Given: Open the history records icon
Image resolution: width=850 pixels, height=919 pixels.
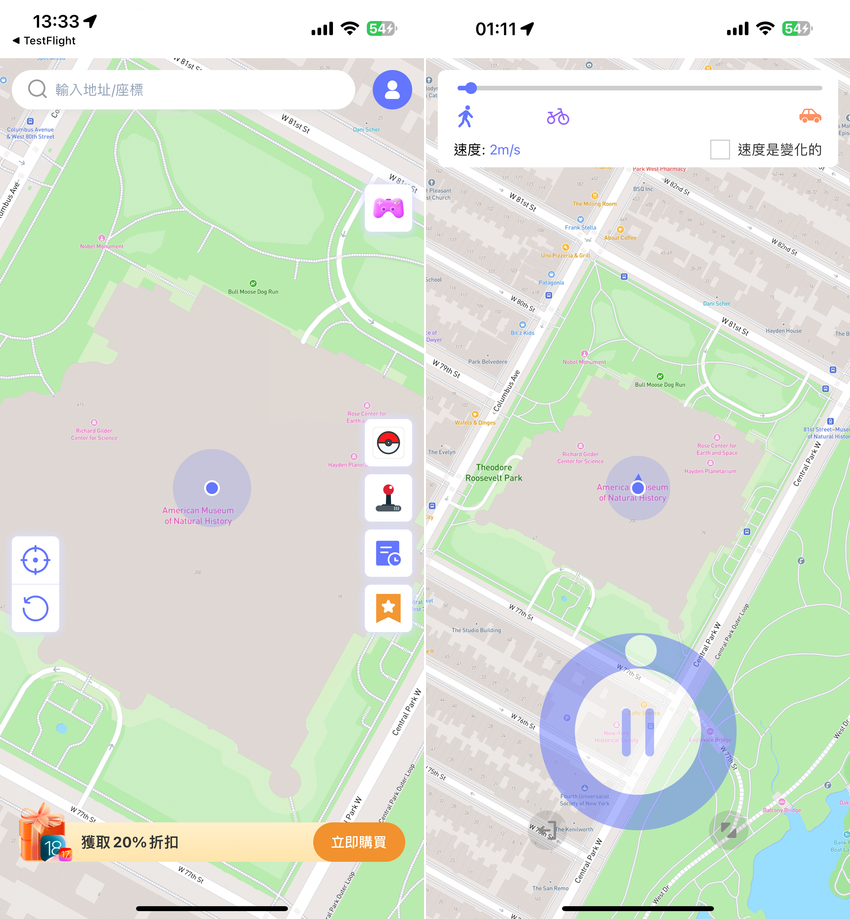Looking at the screenshot, I should (388, 553).
